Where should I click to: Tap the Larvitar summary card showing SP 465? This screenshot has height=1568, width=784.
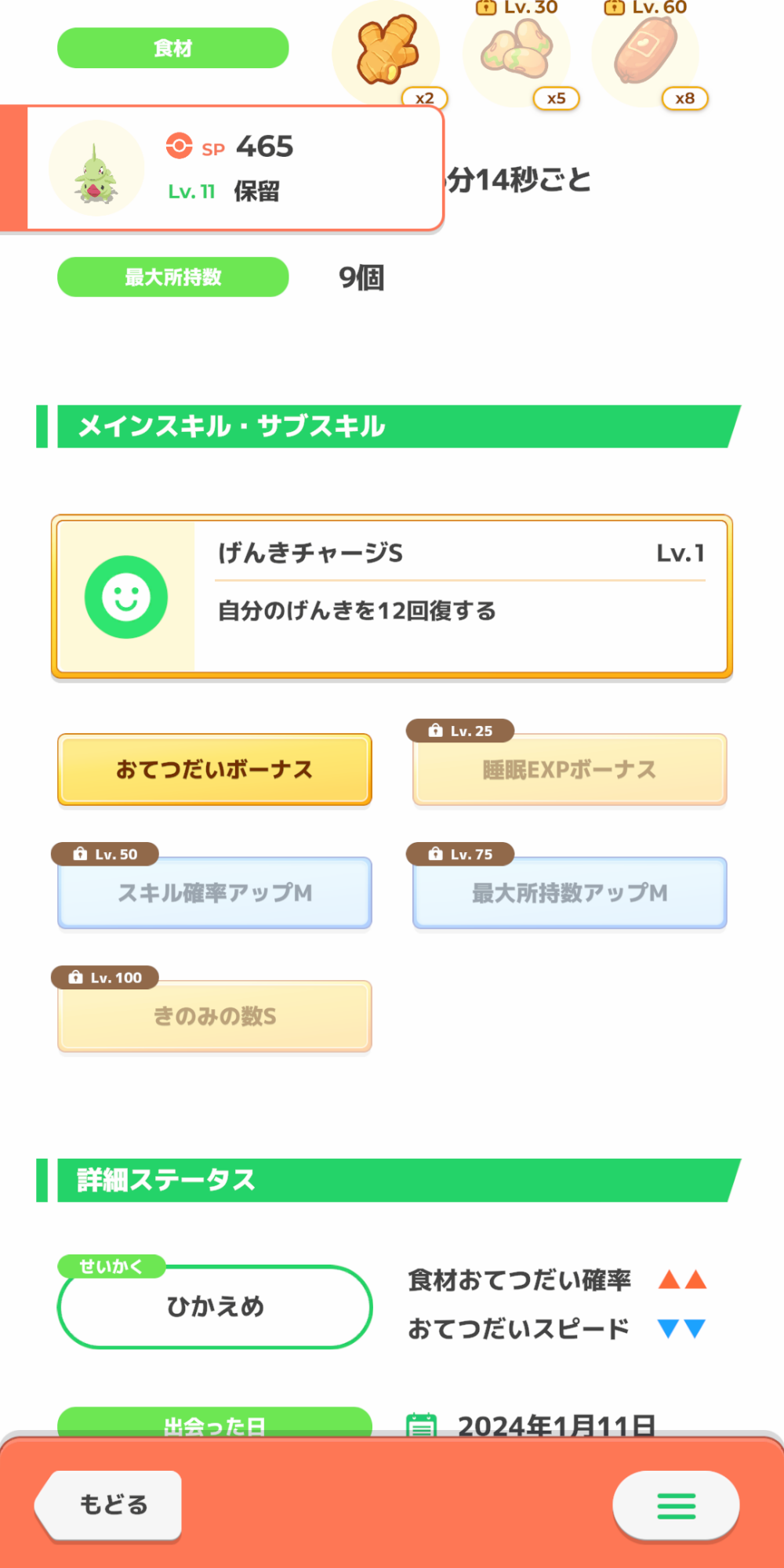(x=223, y=169)
